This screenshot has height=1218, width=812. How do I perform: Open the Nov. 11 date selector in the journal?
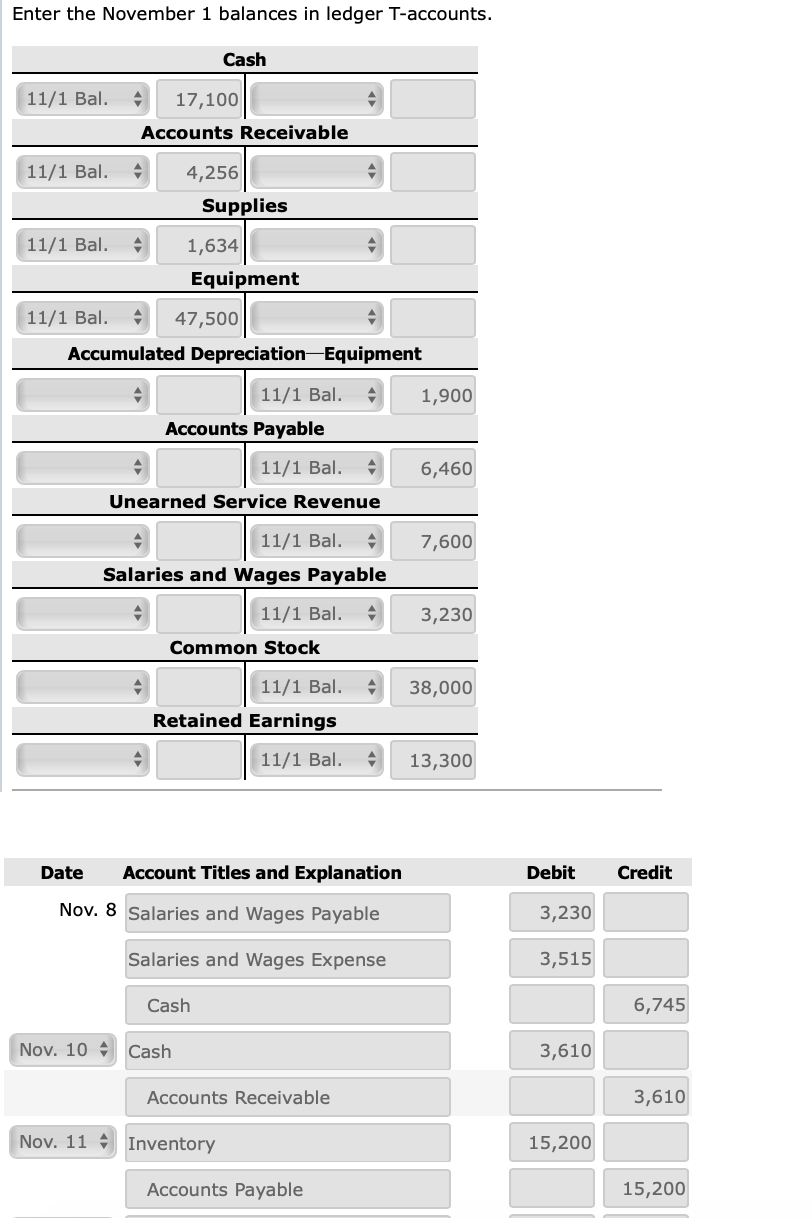tap(62, 1142)
